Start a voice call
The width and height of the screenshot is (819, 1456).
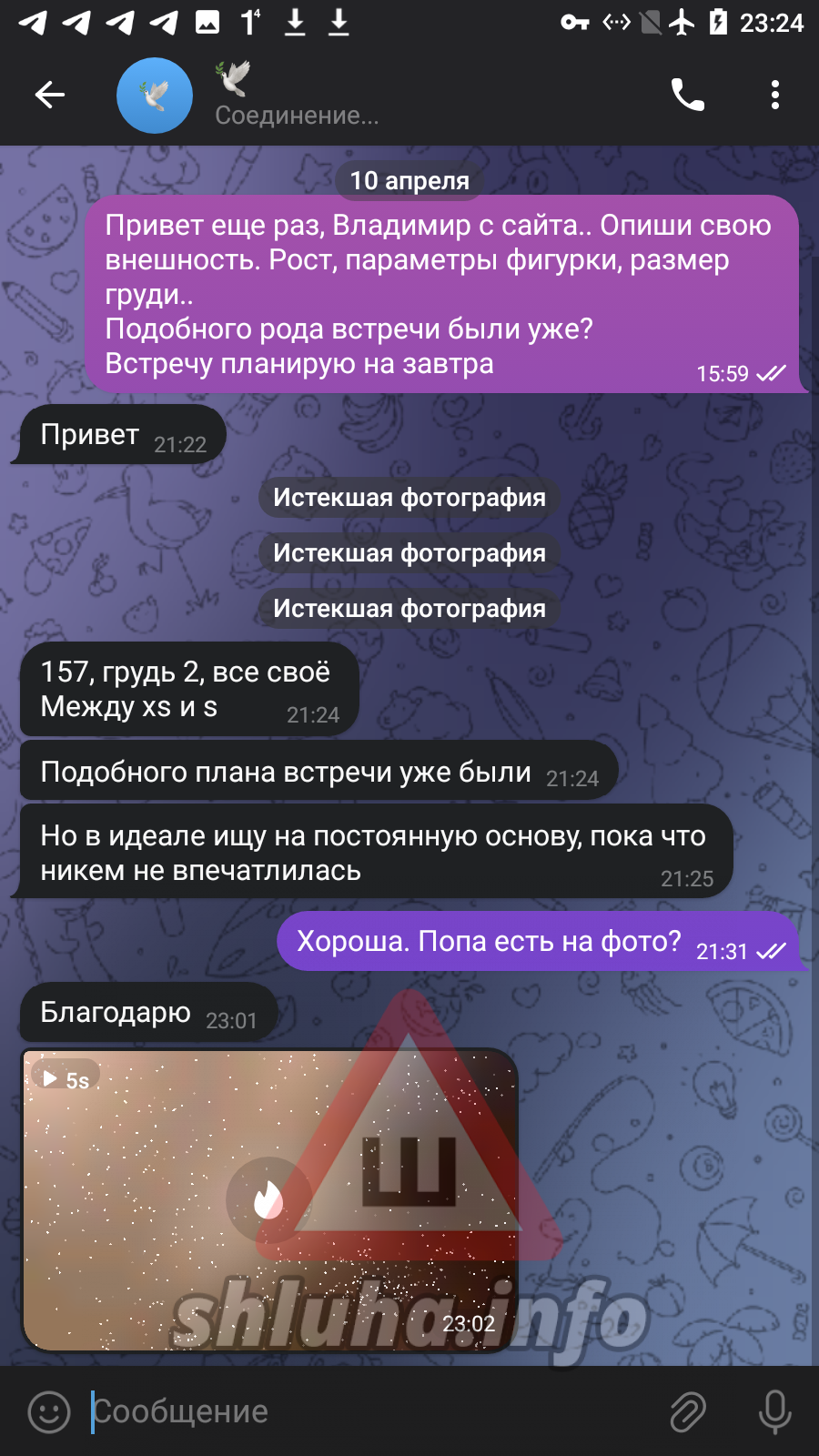point(688,95)
